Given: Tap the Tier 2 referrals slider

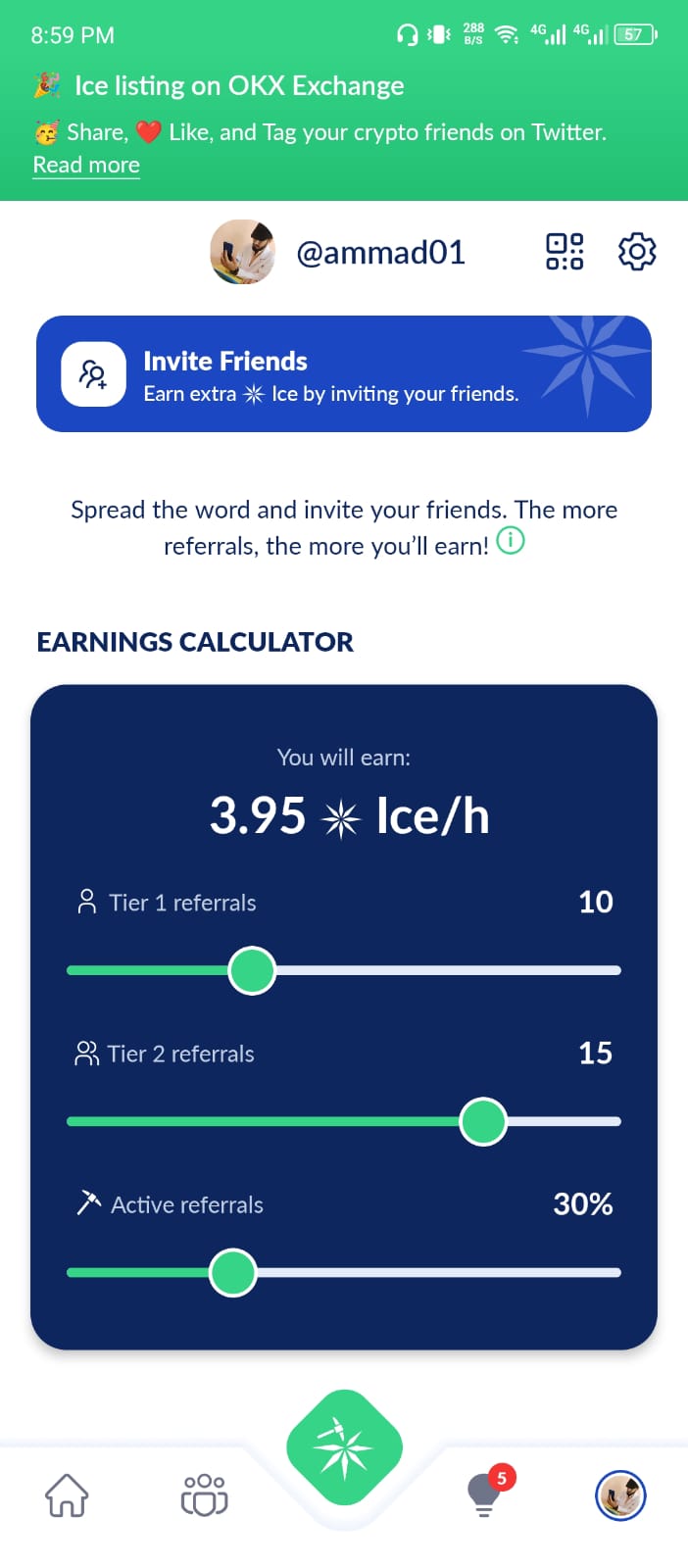Looking at the screenshot, I should (x=344, y=1121).
